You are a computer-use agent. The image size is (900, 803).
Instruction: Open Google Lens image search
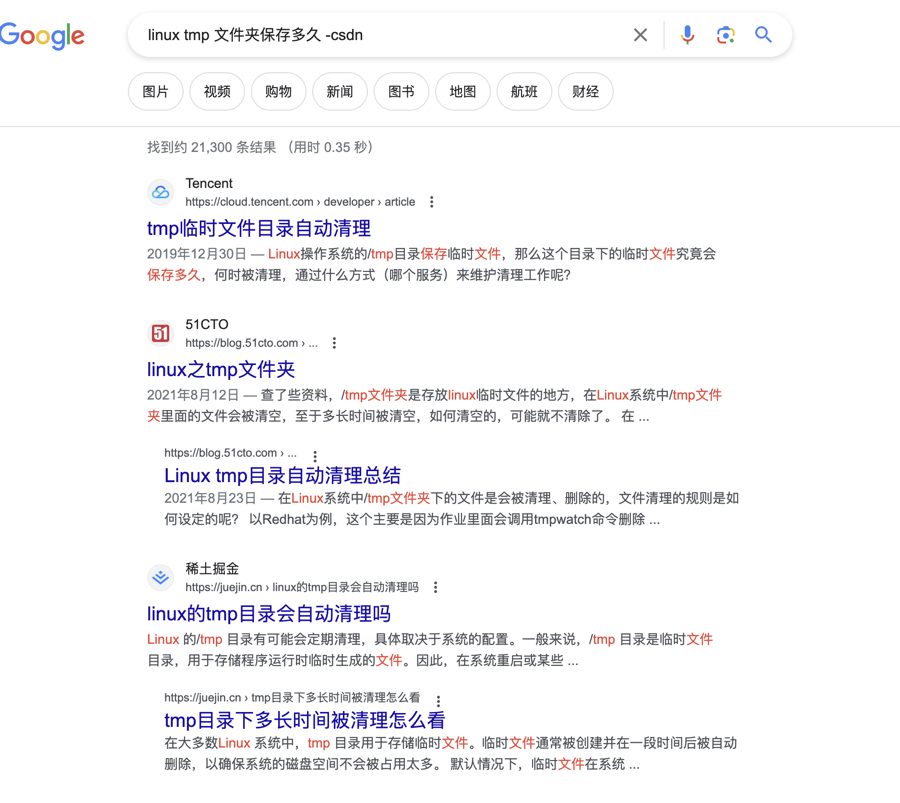click(x=725, y=35)
